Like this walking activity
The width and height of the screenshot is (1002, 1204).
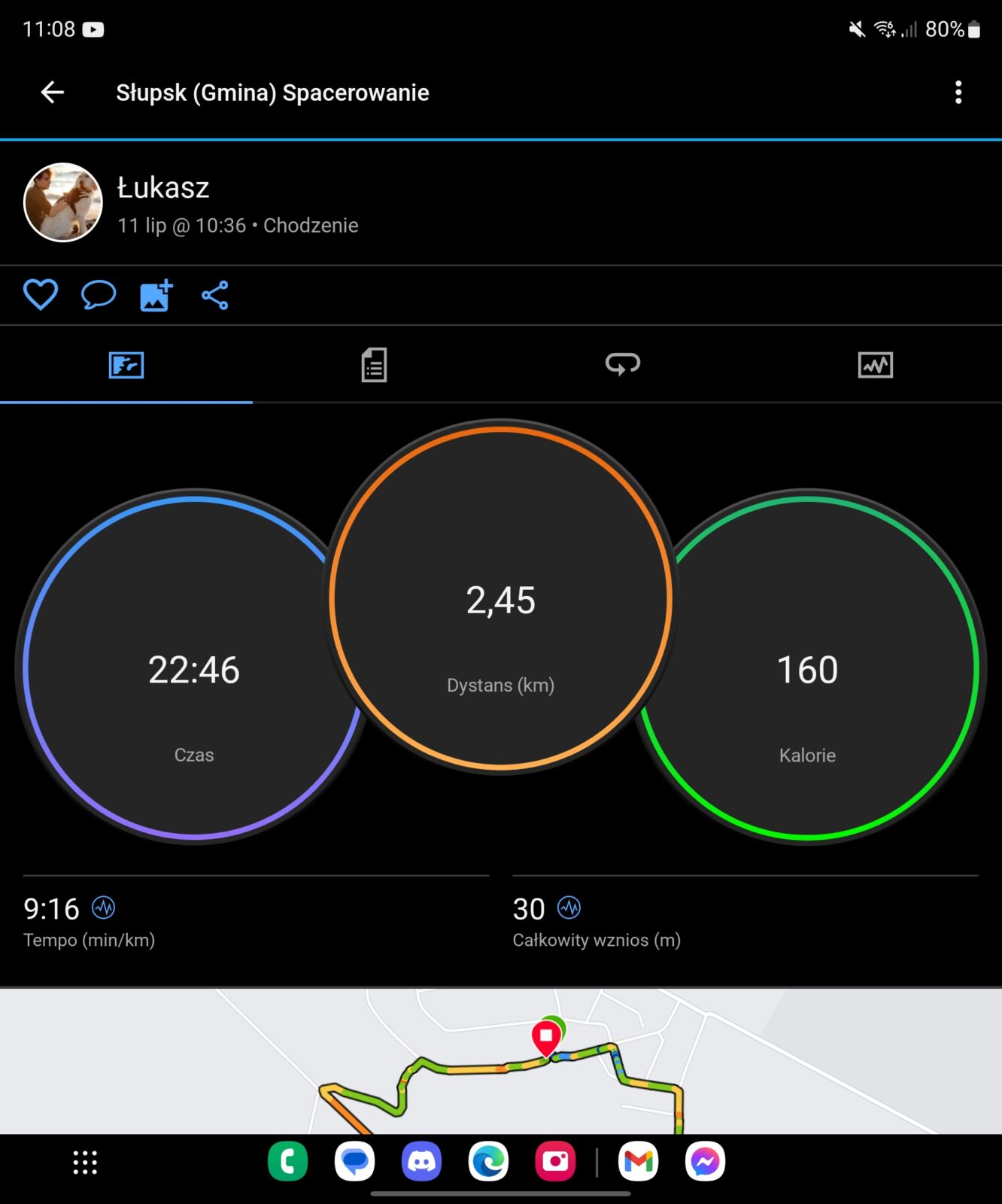[41, 295]
